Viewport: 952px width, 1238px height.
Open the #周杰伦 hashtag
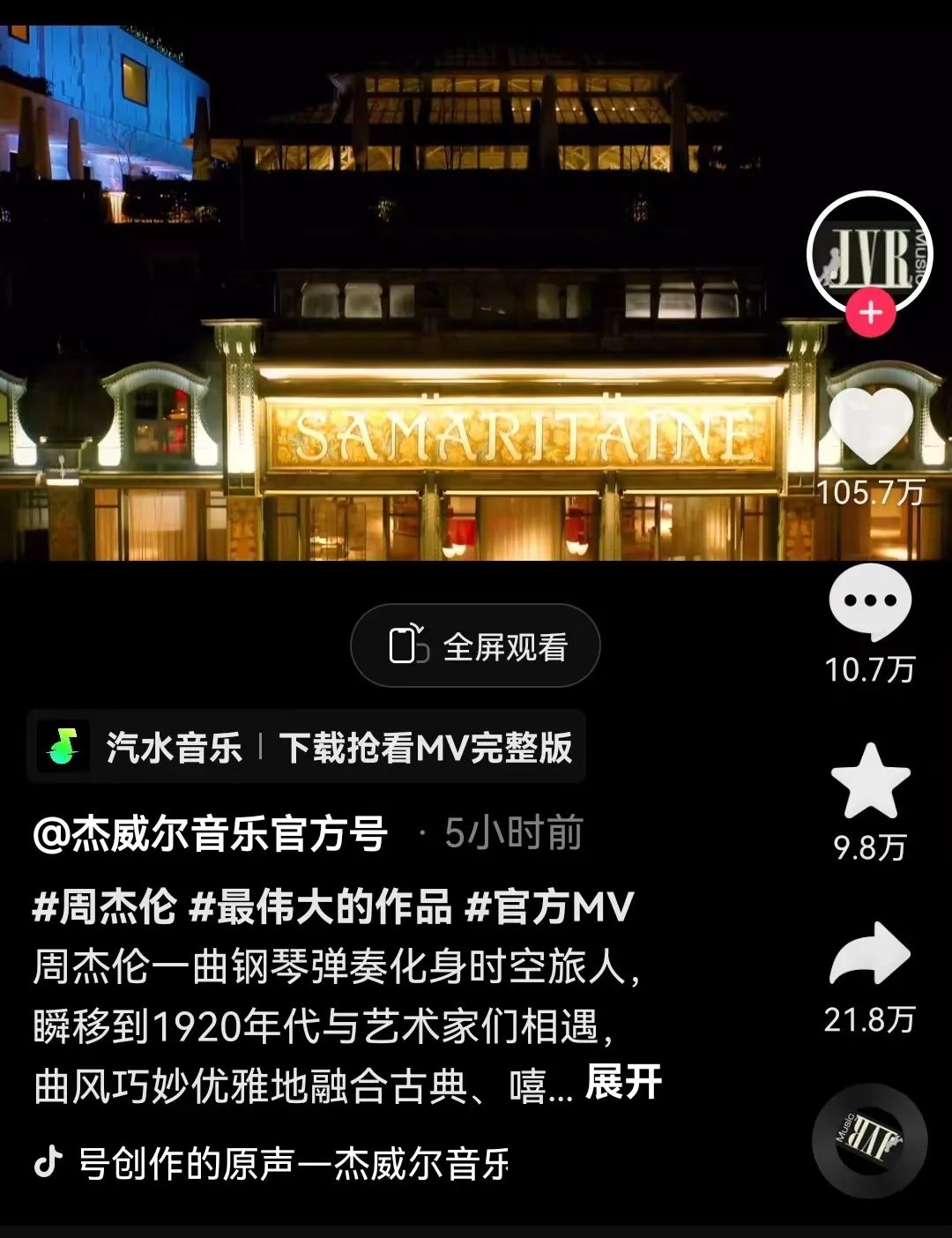coord(104,906)
